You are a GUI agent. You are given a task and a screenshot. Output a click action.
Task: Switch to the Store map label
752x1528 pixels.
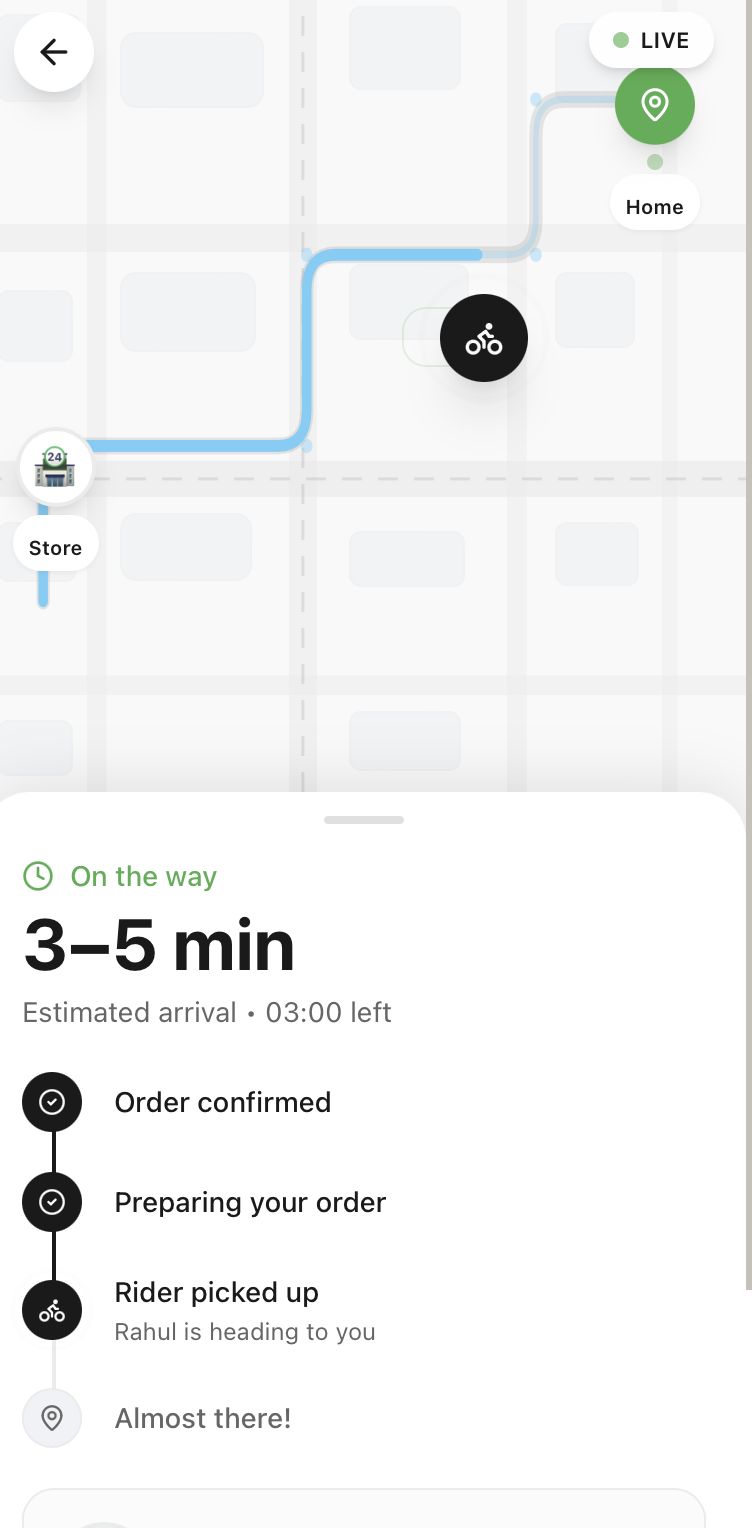click(x=55, y=547)
